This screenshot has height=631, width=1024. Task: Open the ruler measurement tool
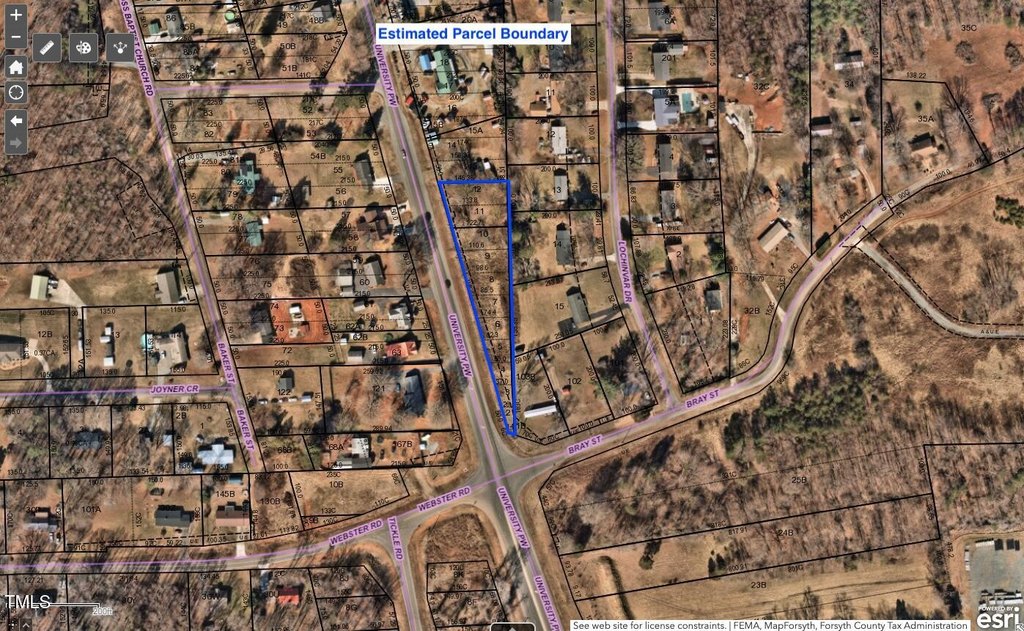(47, 47)
